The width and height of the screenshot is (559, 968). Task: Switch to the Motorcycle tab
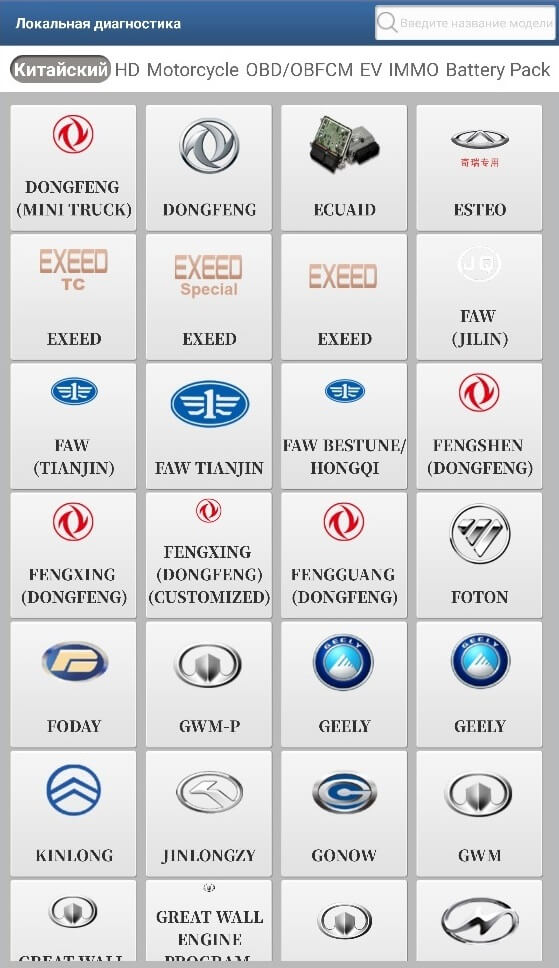[x=193, y=69]
